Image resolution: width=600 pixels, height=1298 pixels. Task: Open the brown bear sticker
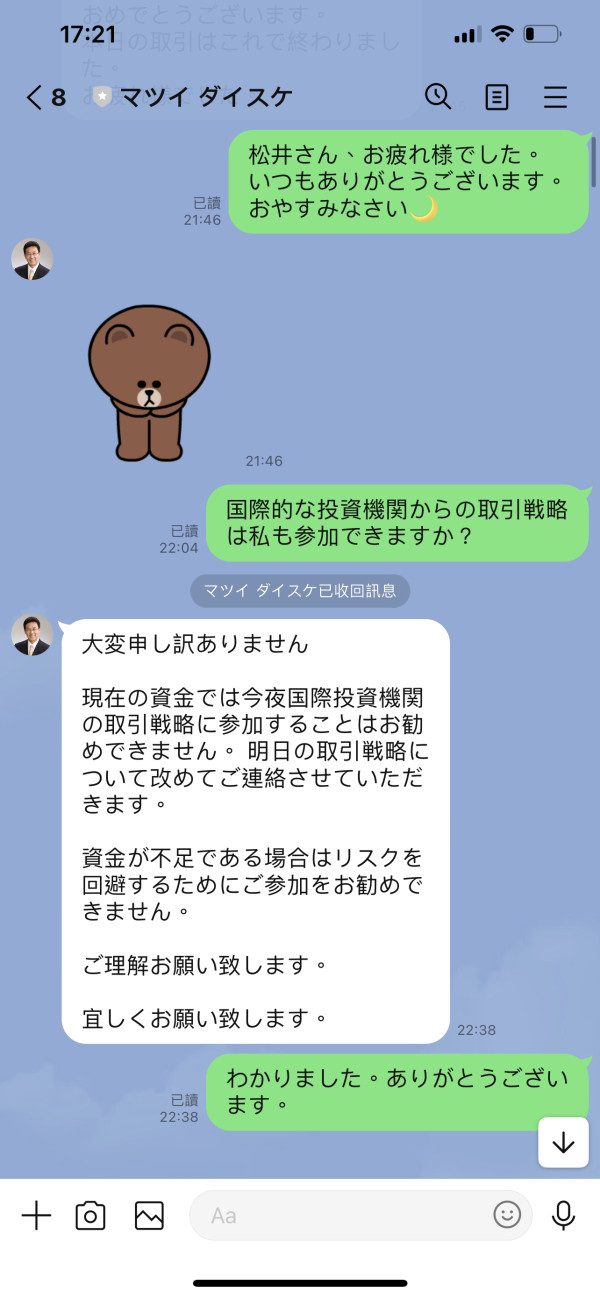(149, 383)
